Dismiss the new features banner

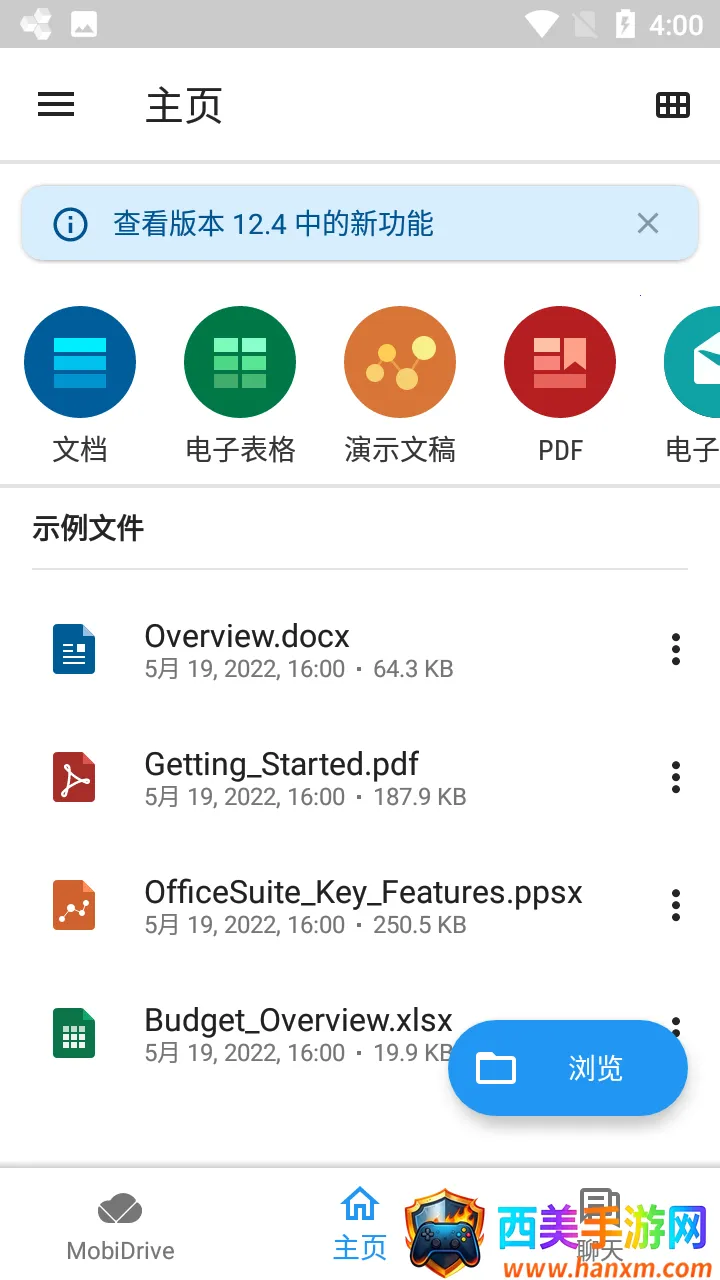coord(648,224)
